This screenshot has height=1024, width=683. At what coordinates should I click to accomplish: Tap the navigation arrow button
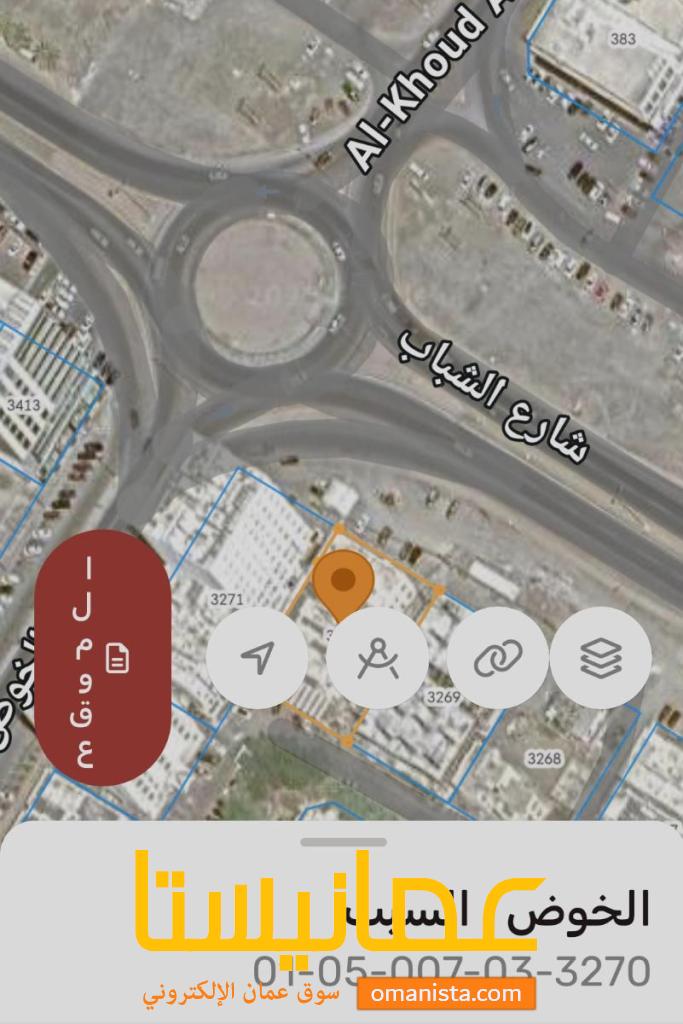click(x=257, y=658)
